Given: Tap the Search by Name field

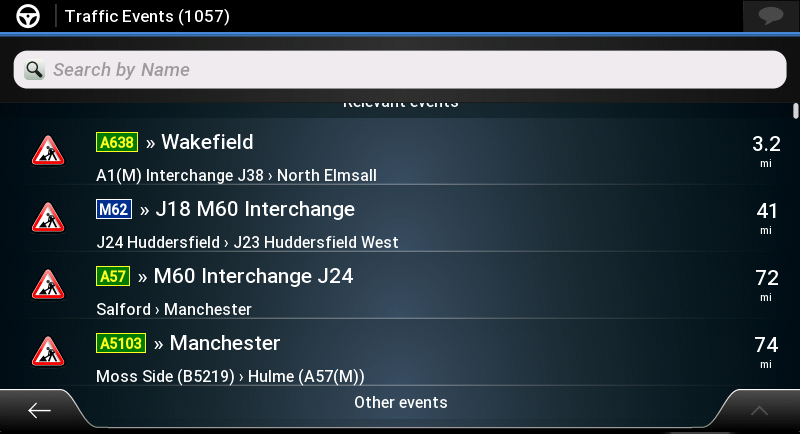Looking at the screenshot, I should [x=400, y=70].
